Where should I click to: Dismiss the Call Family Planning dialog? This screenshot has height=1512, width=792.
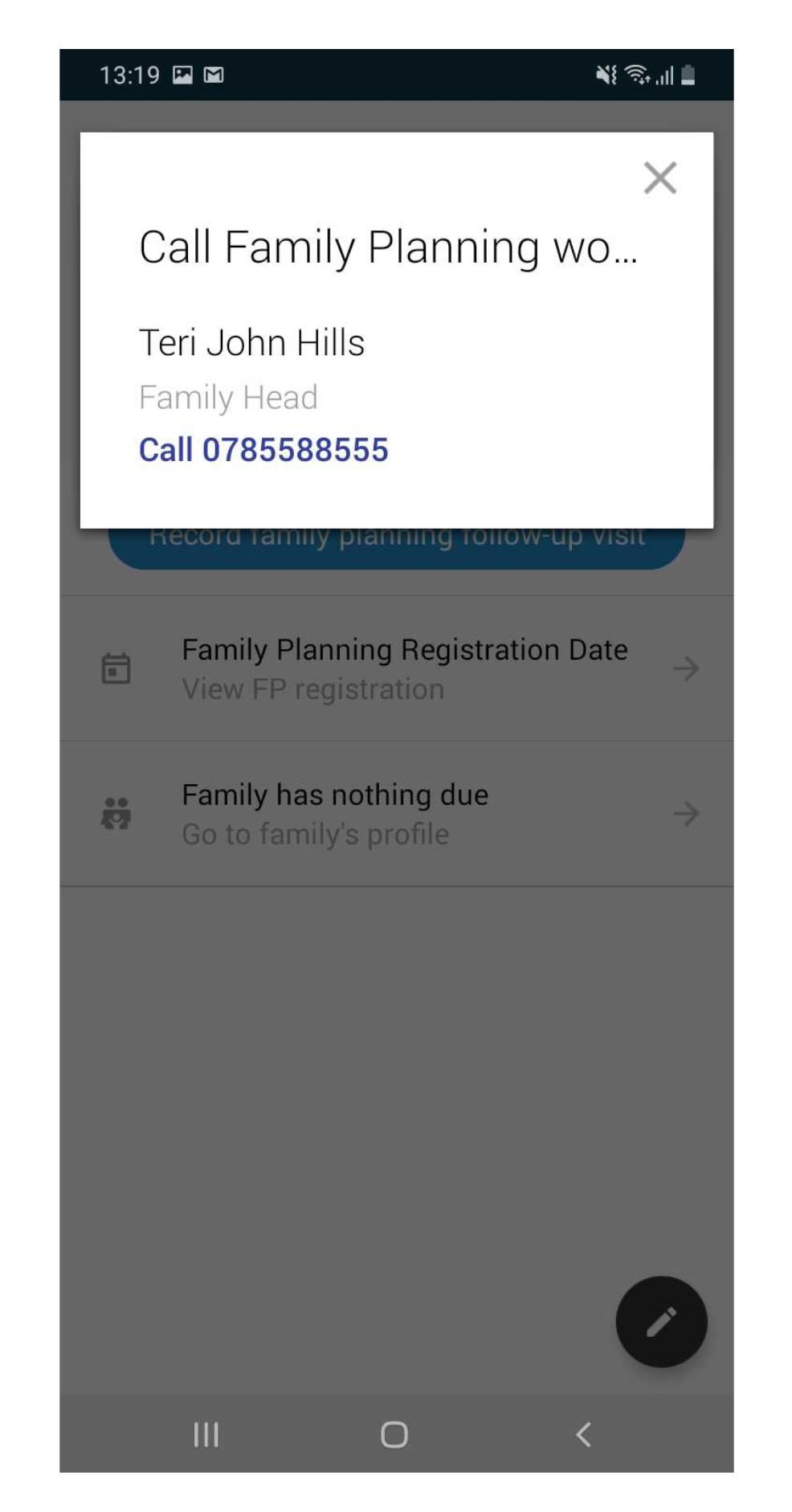659,178
